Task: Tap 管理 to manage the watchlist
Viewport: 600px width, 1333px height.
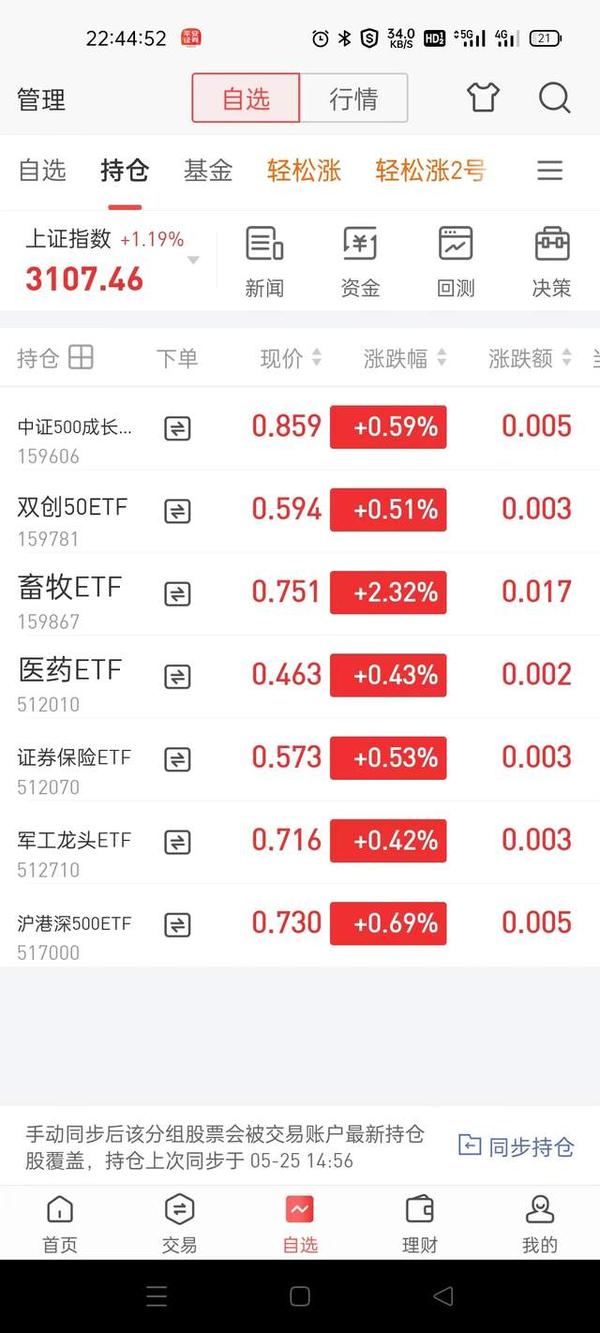Action: coord(41,100)
